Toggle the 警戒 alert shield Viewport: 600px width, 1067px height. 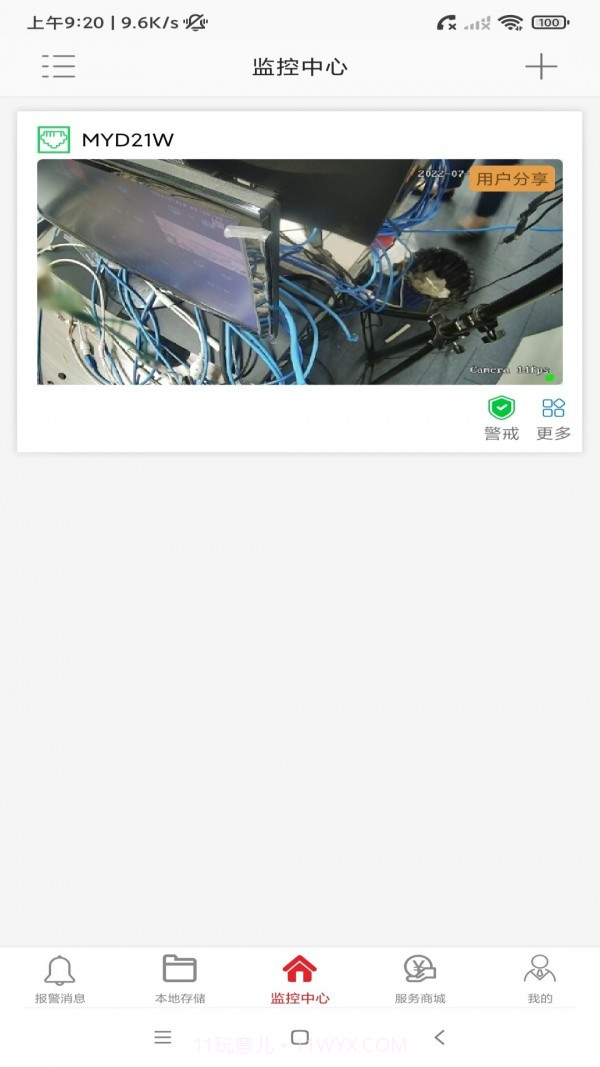pos(501,417)
